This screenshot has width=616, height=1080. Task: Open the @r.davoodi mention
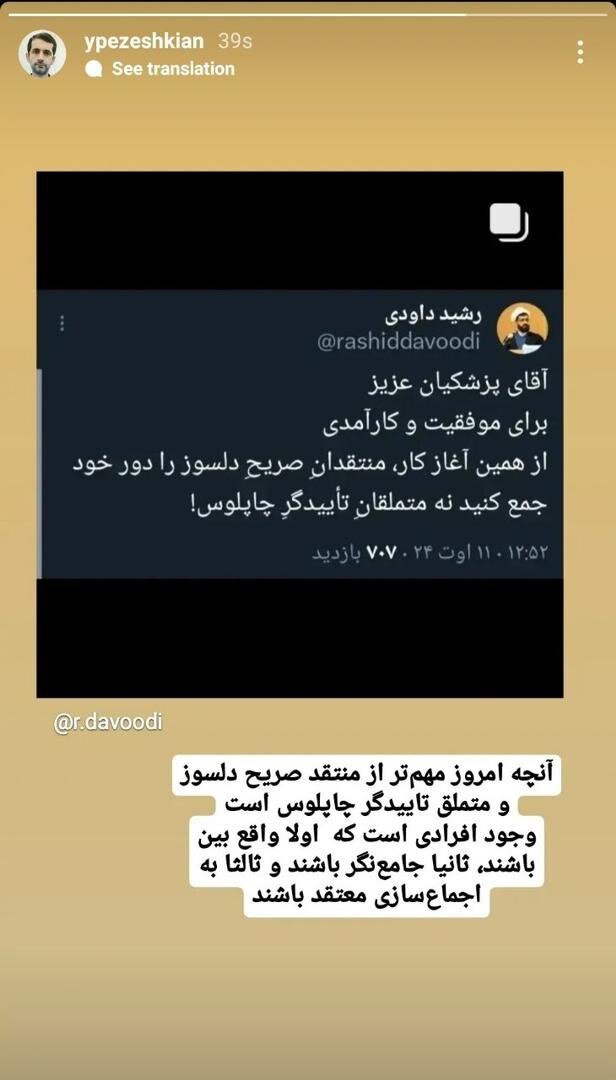(x=108, y=721)
